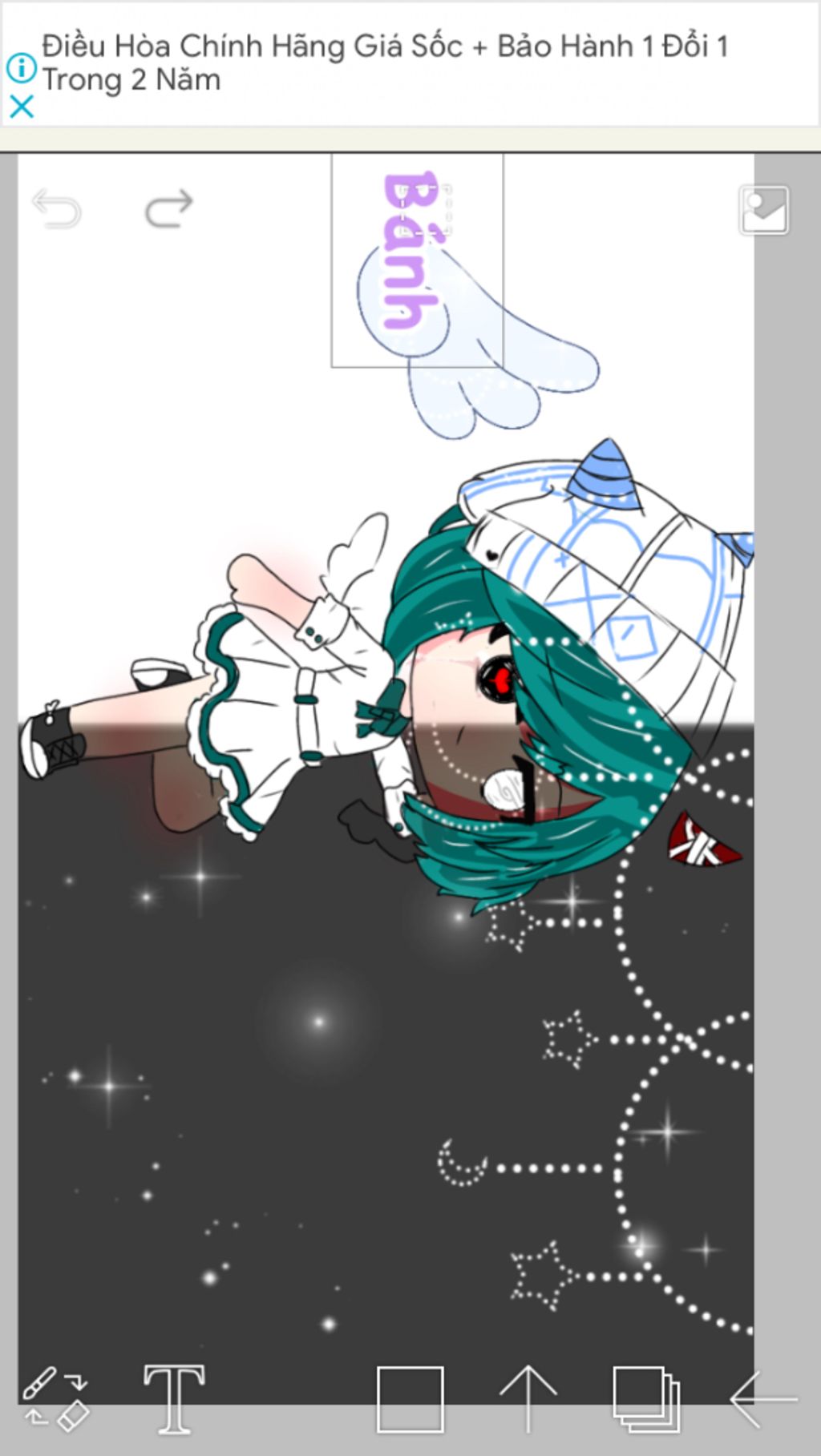Open the square color picker
This screenshot has height=1456, width=821.
pos(410,1399)
